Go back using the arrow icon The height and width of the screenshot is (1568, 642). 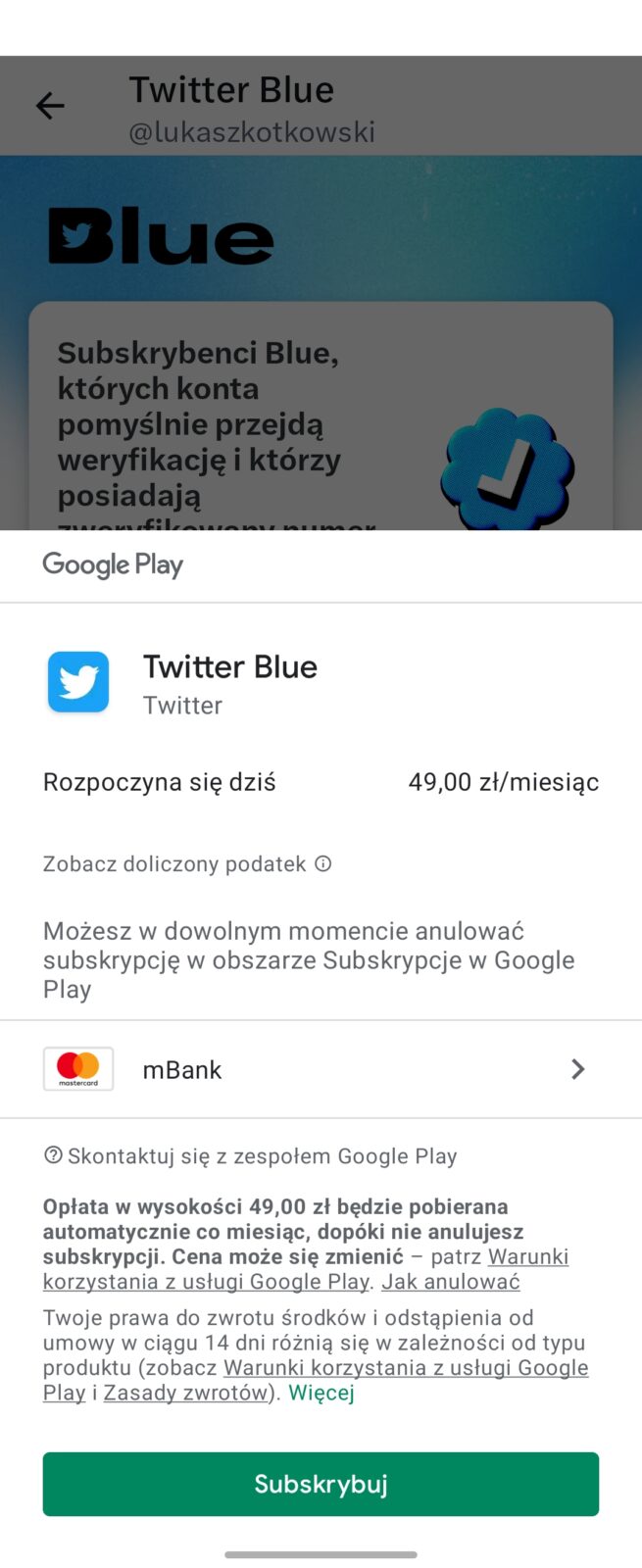[x=50, y=106]
